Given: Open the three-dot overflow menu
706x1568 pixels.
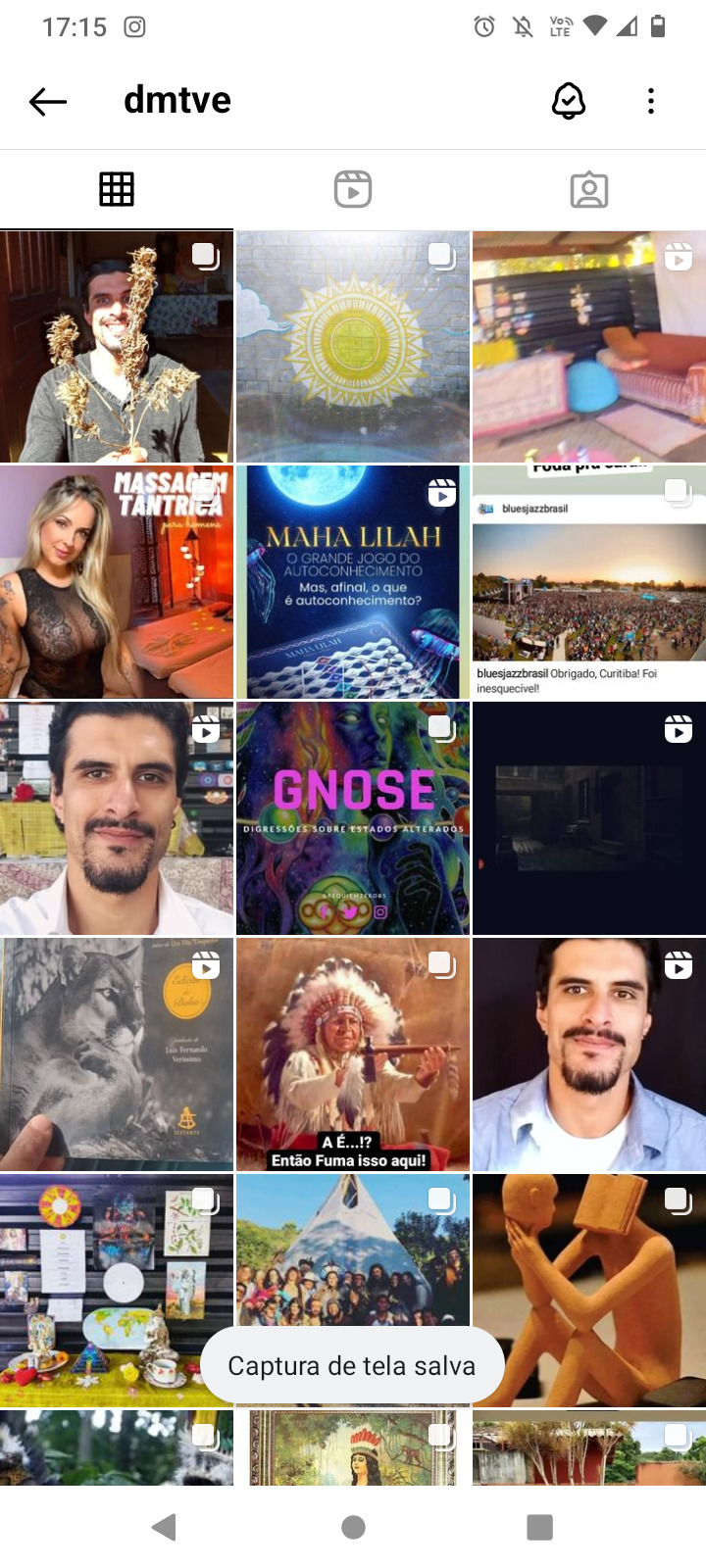Looking at the screenshot, I should point(651,101).
